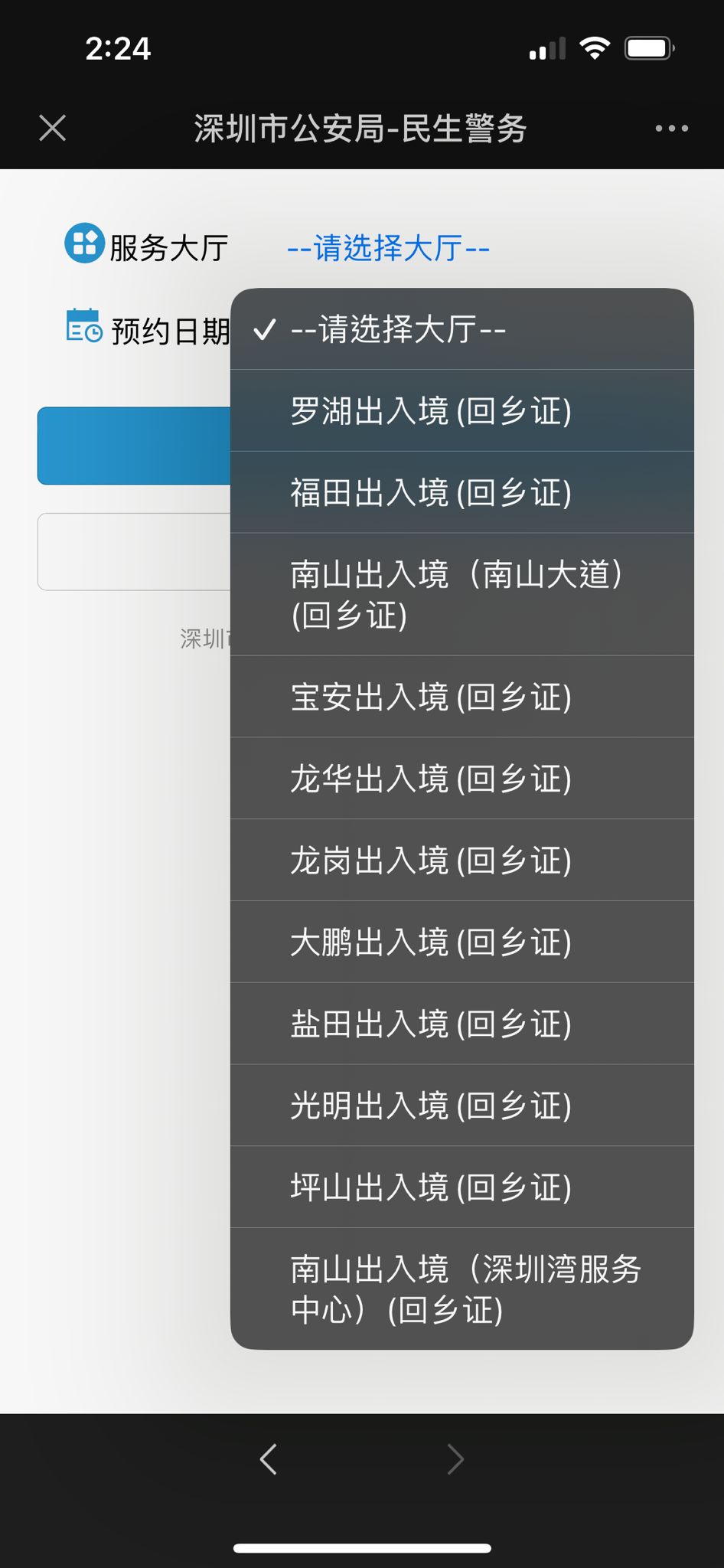
Task: Go back with the browser back arrow
Action: coord(268,1459)
